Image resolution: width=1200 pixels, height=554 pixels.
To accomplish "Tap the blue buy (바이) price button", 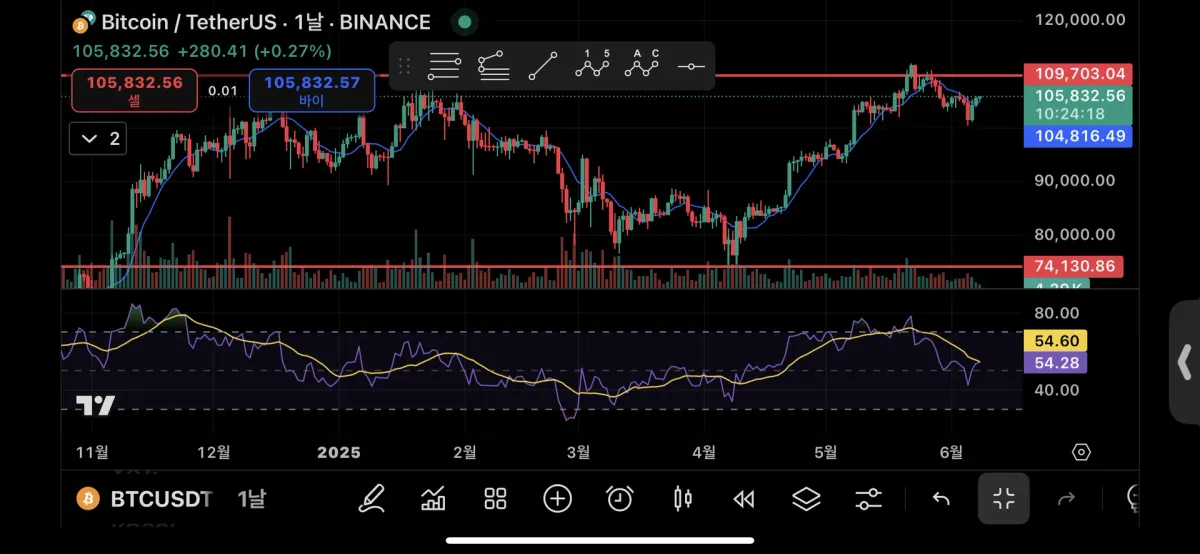I will coord(312,91).
